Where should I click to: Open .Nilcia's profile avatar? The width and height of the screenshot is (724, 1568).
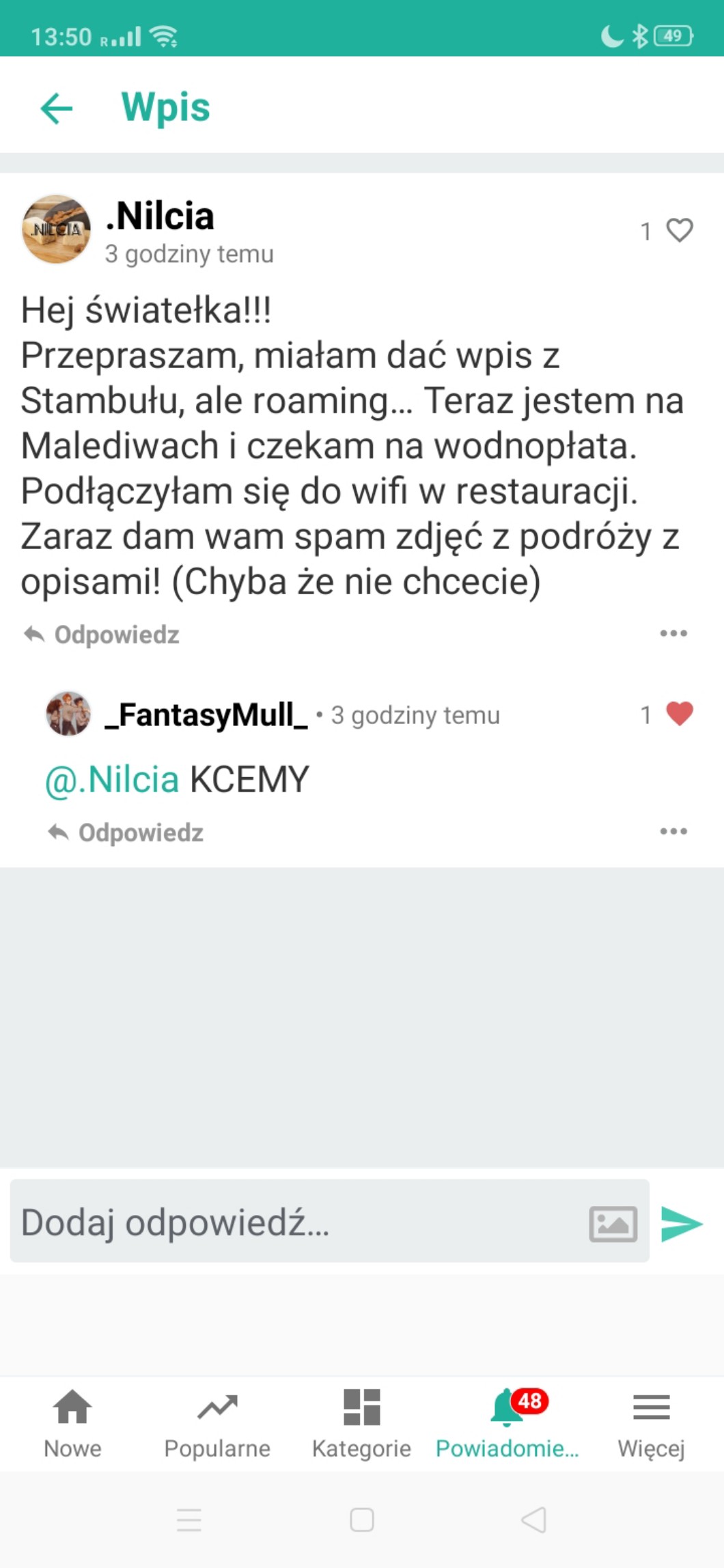coord(56,229)
